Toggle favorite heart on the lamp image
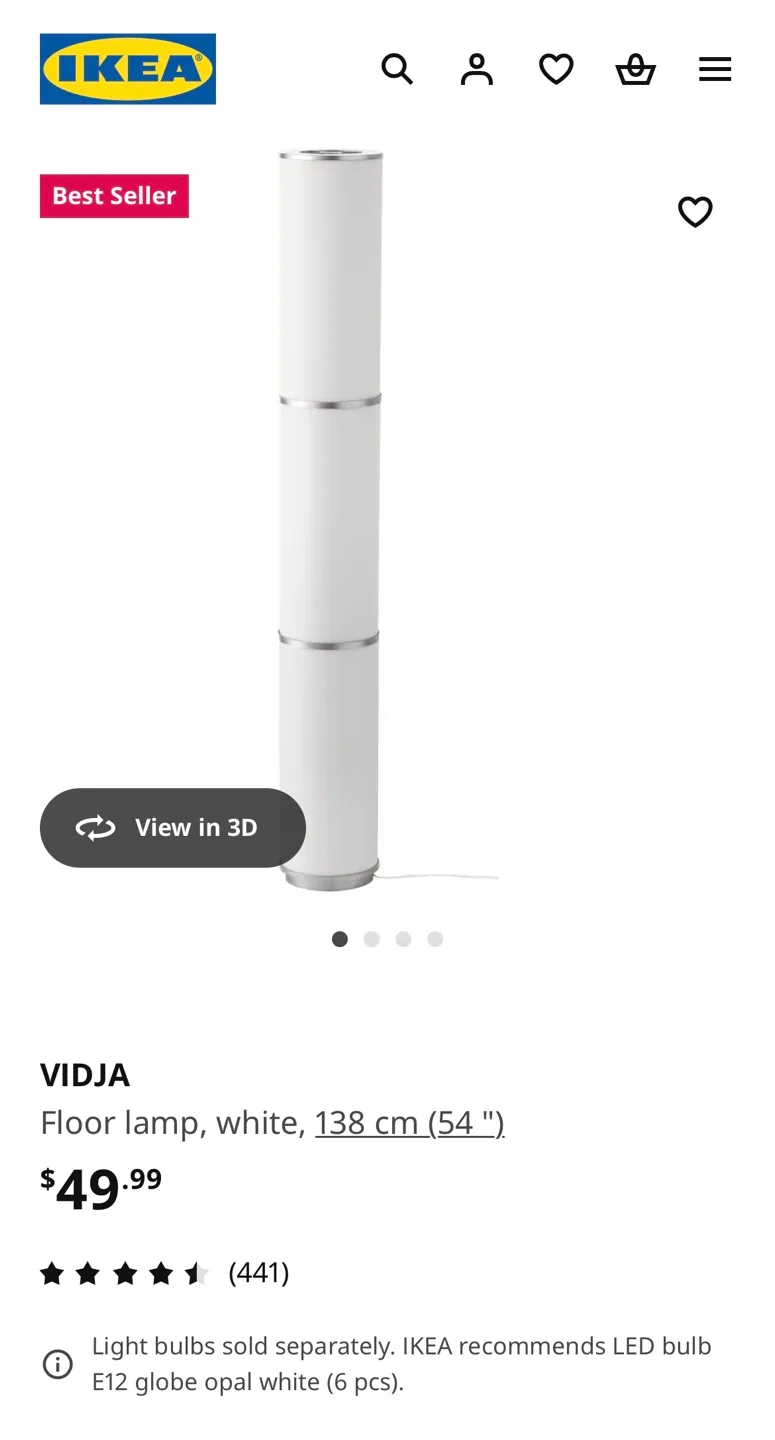 [x=695, y=212]
